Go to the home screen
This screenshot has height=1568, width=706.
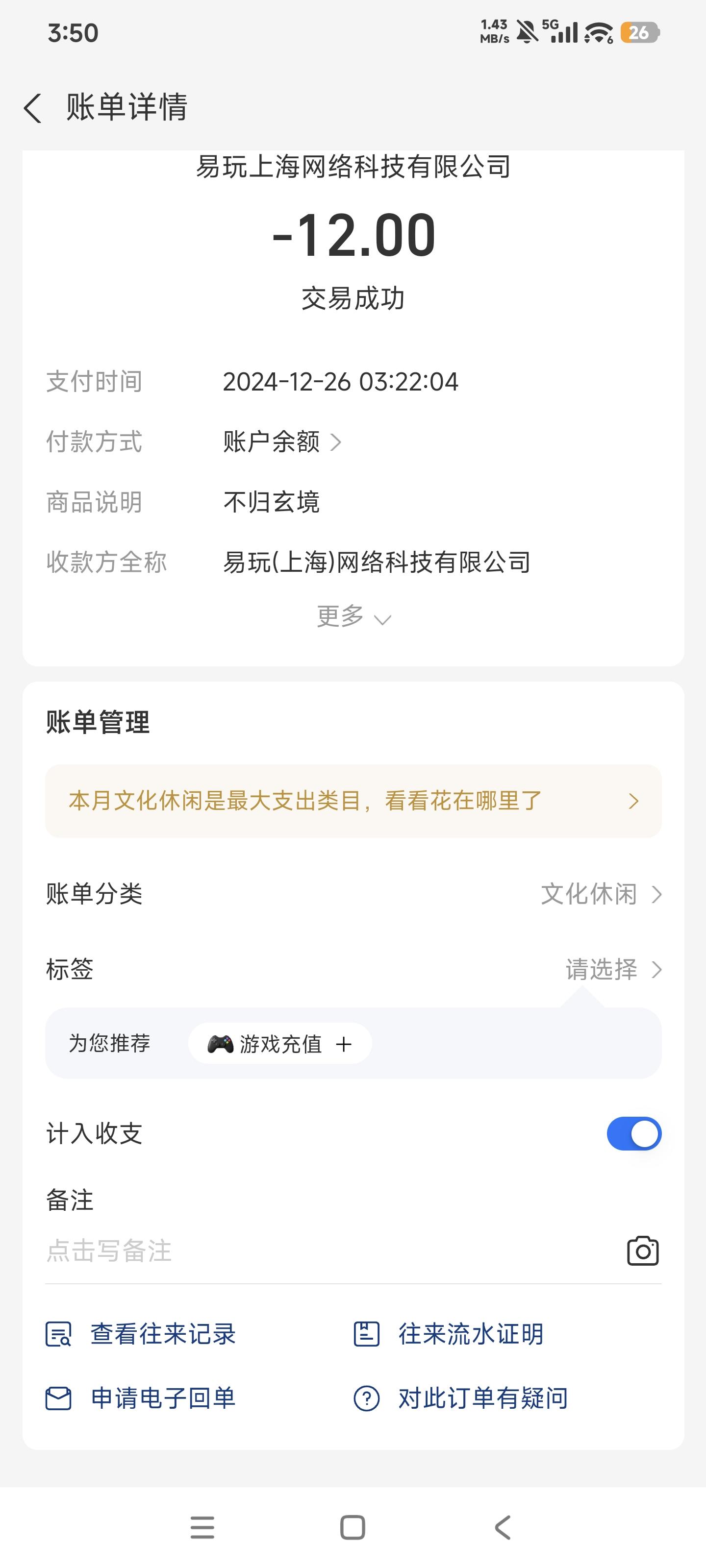353,1527
